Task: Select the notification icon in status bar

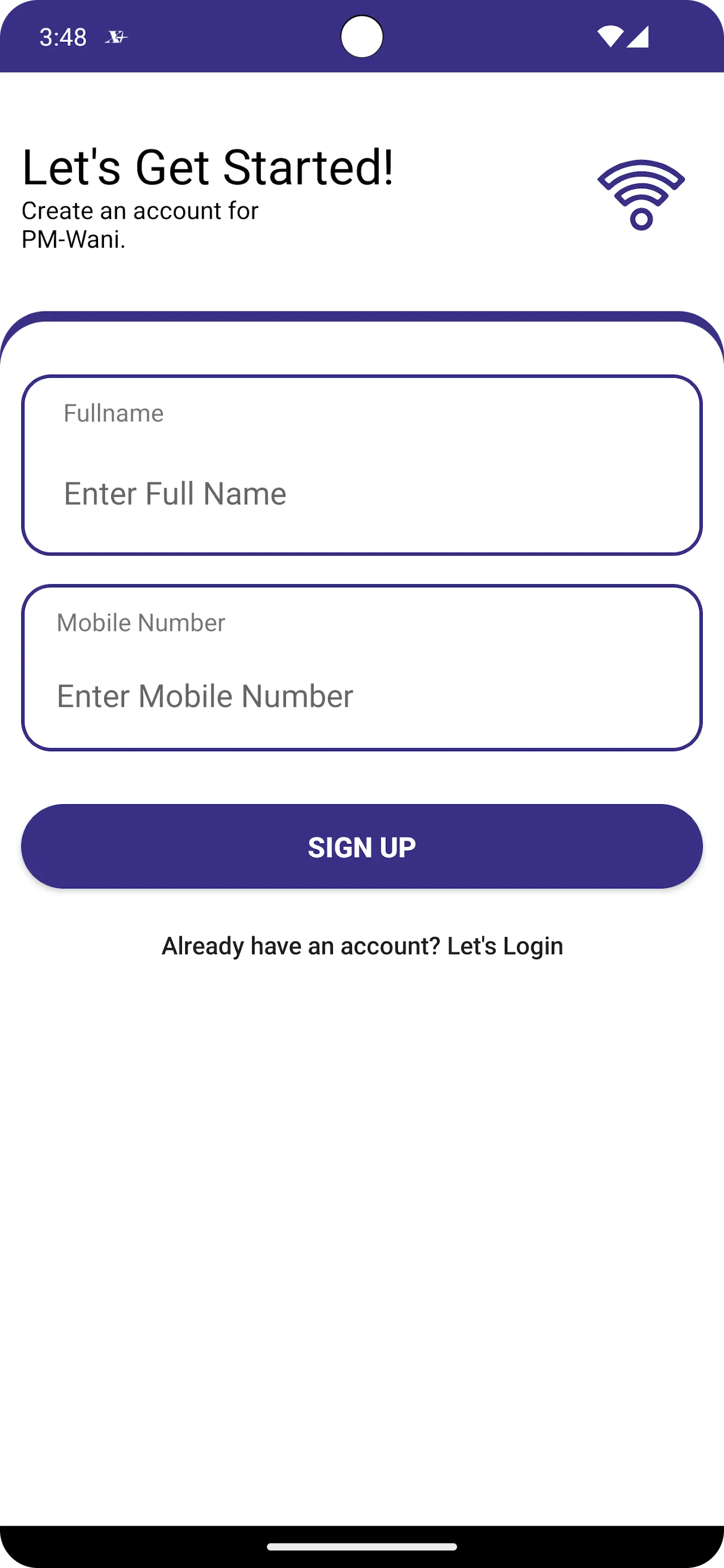Action: [115, 38]
